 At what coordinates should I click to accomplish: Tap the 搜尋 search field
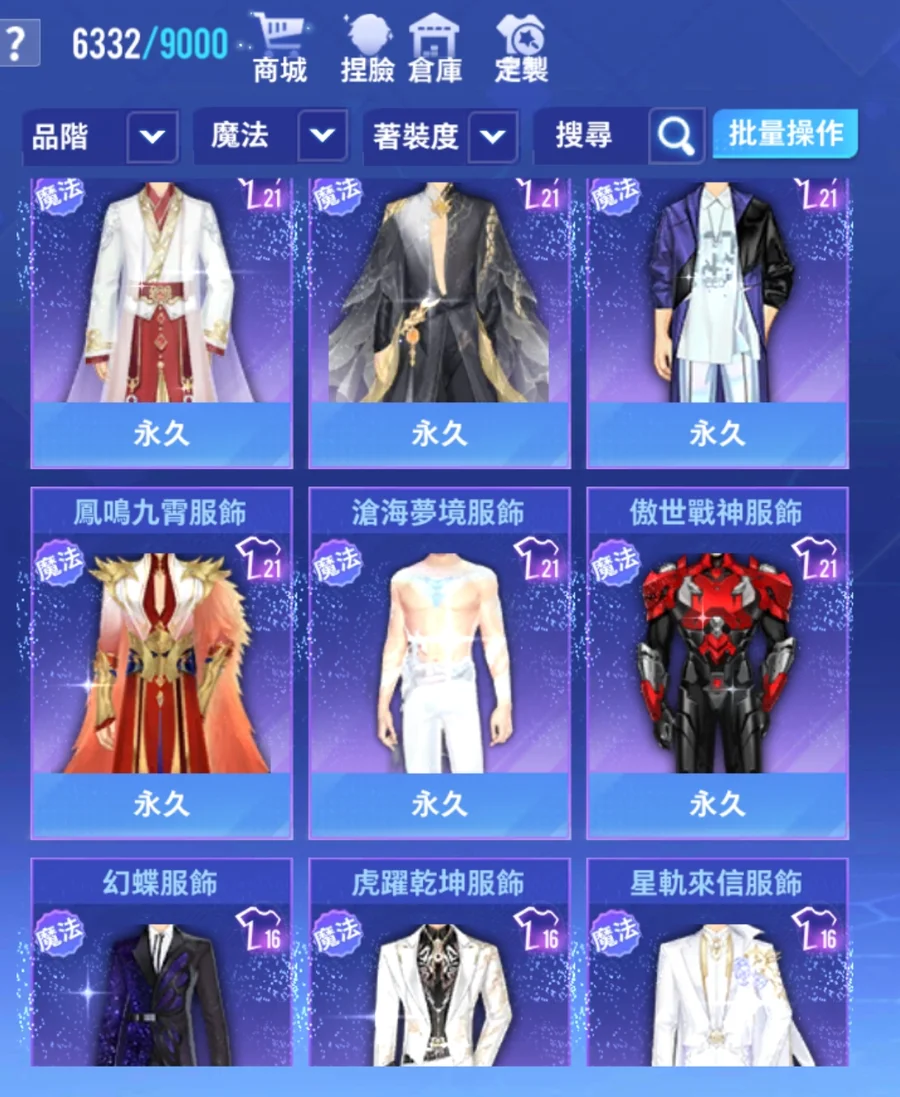pyautogui.click(x=590, y=136)
